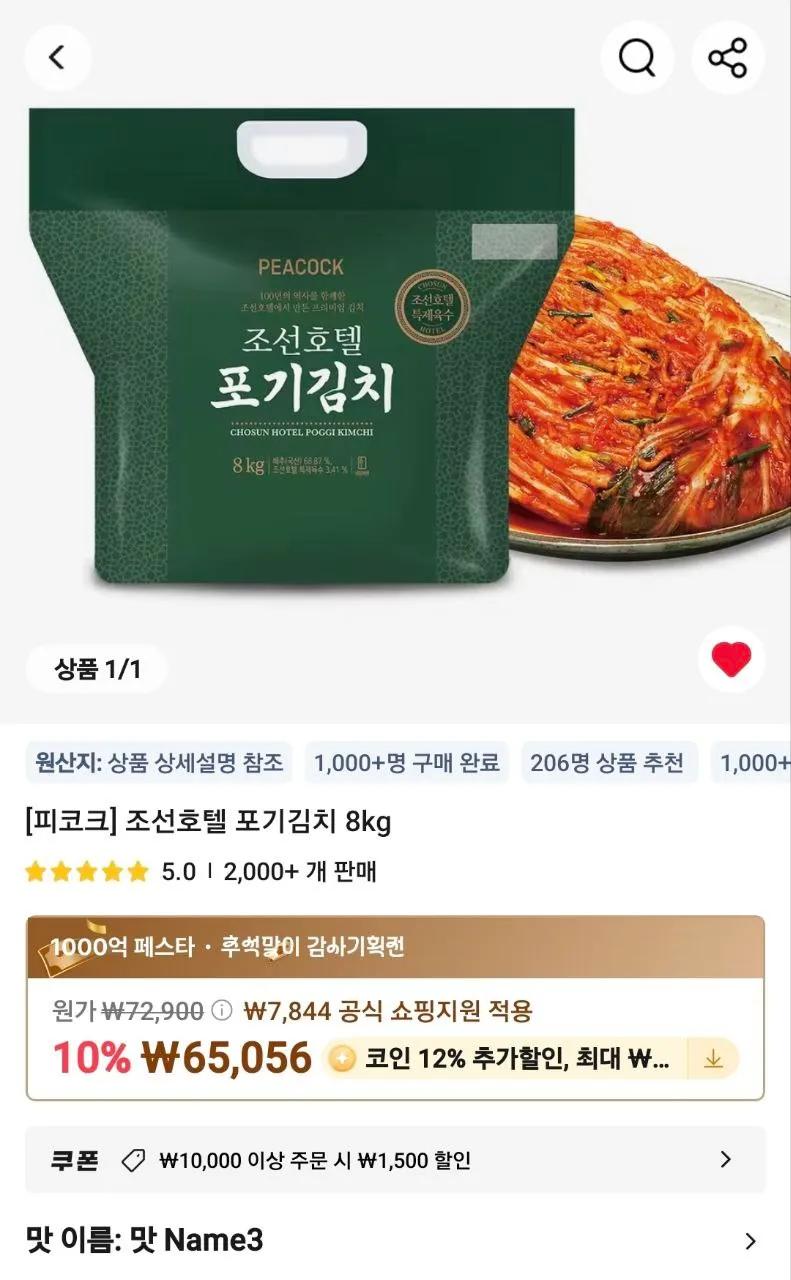This screenshot has width=791, height=1280.
Task: Tap the gold coin icon in the discount banner
Action: coord(341,1057)
